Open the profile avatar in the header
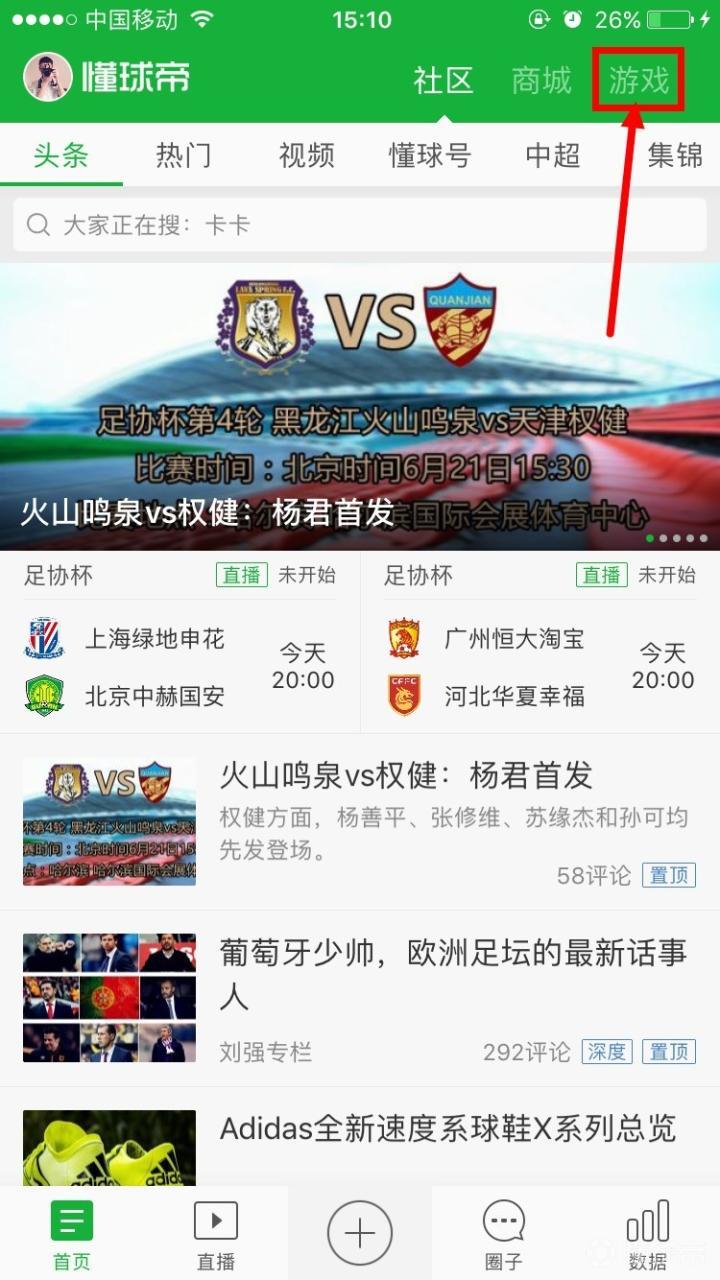The height and width of the screenshot is (1280, 720). (48, 78)
